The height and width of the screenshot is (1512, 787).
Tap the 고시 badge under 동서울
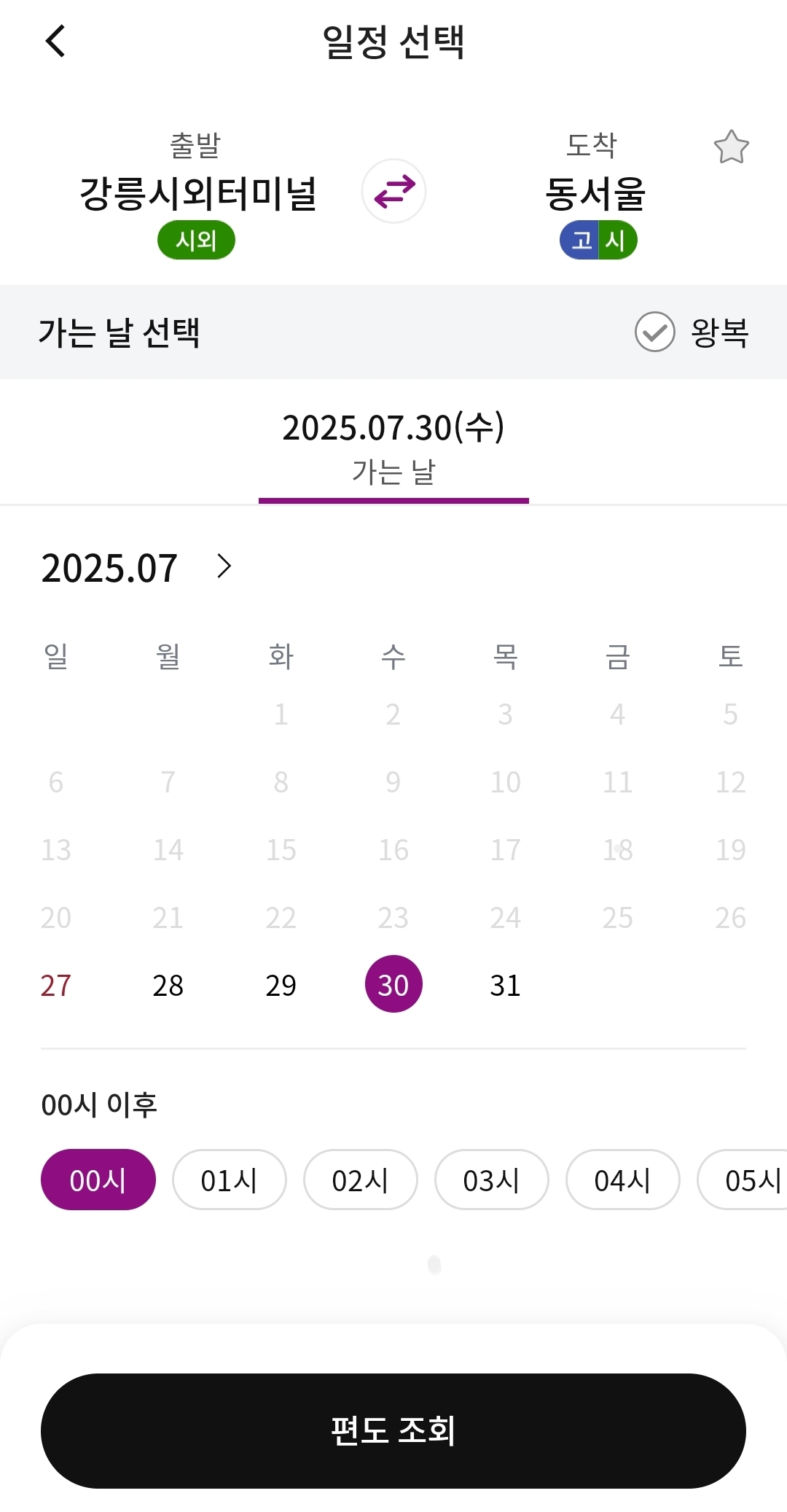[598, 239]
